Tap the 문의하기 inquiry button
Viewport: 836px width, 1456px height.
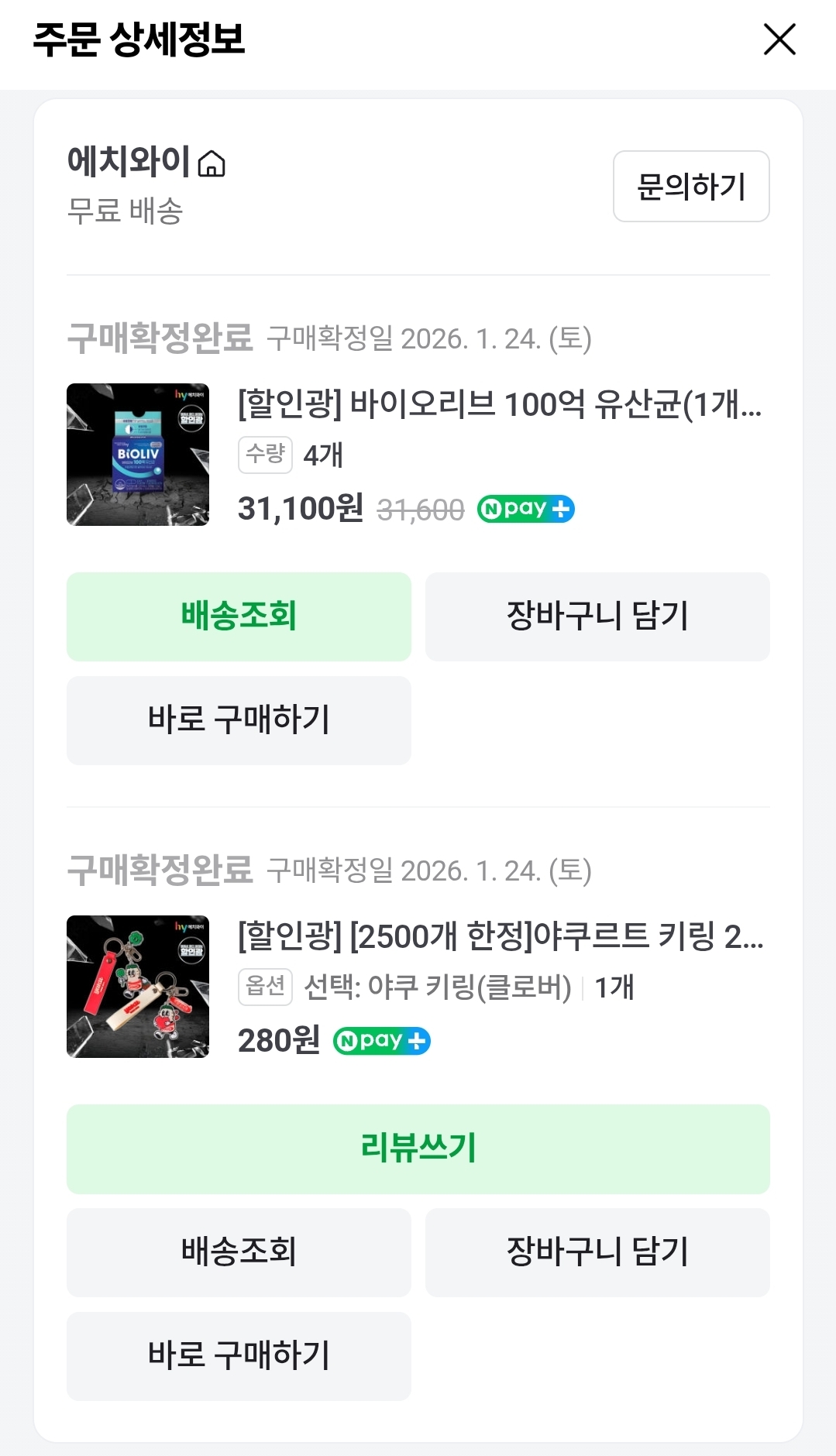(x=691, y=187)
